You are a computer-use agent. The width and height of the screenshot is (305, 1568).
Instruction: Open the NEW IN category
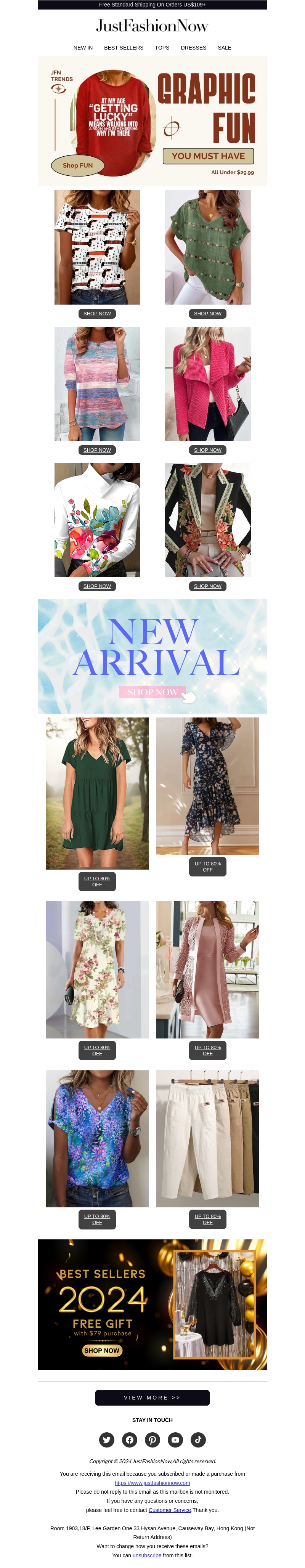[83, 48]
